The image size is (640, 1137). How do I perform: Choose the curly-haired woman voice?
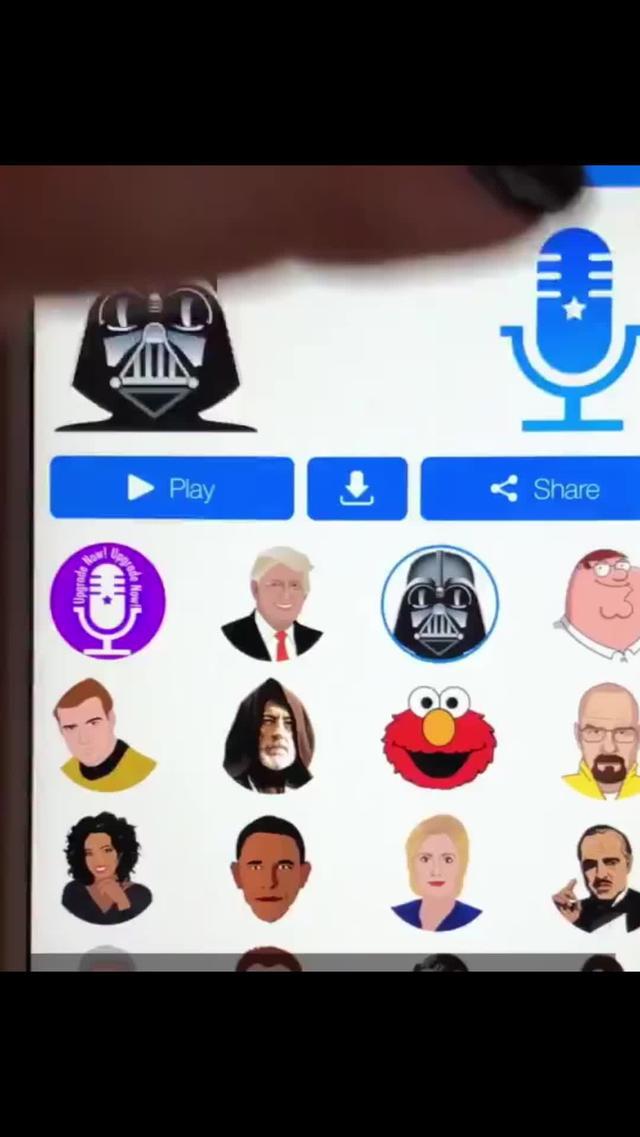coord(104,866)
